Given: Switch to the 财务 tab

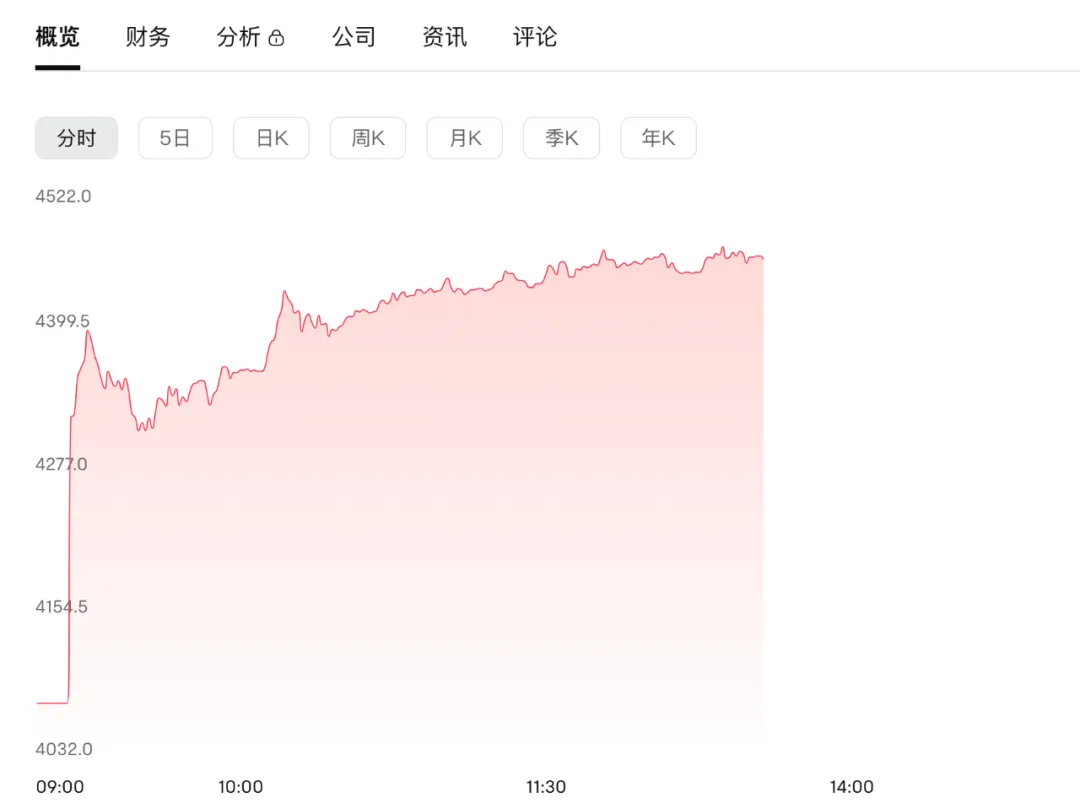Looking at the screenshot, I should [148, 38].
